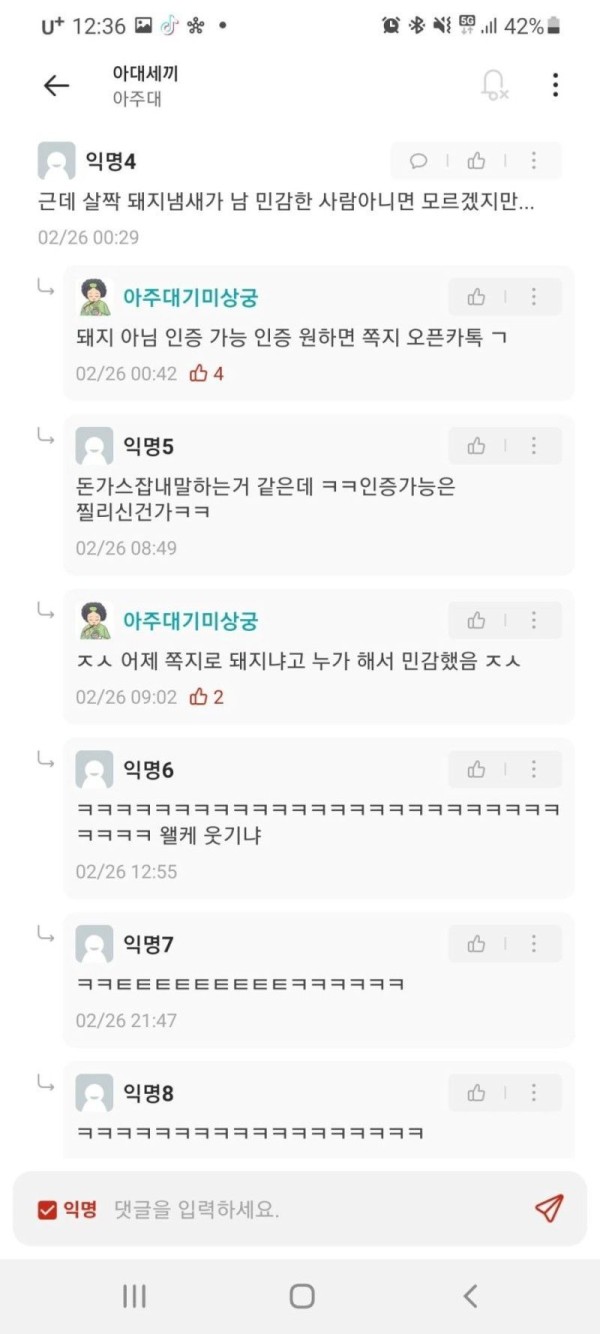
Task: Like 익명4's comment
Action: (476, 161)
